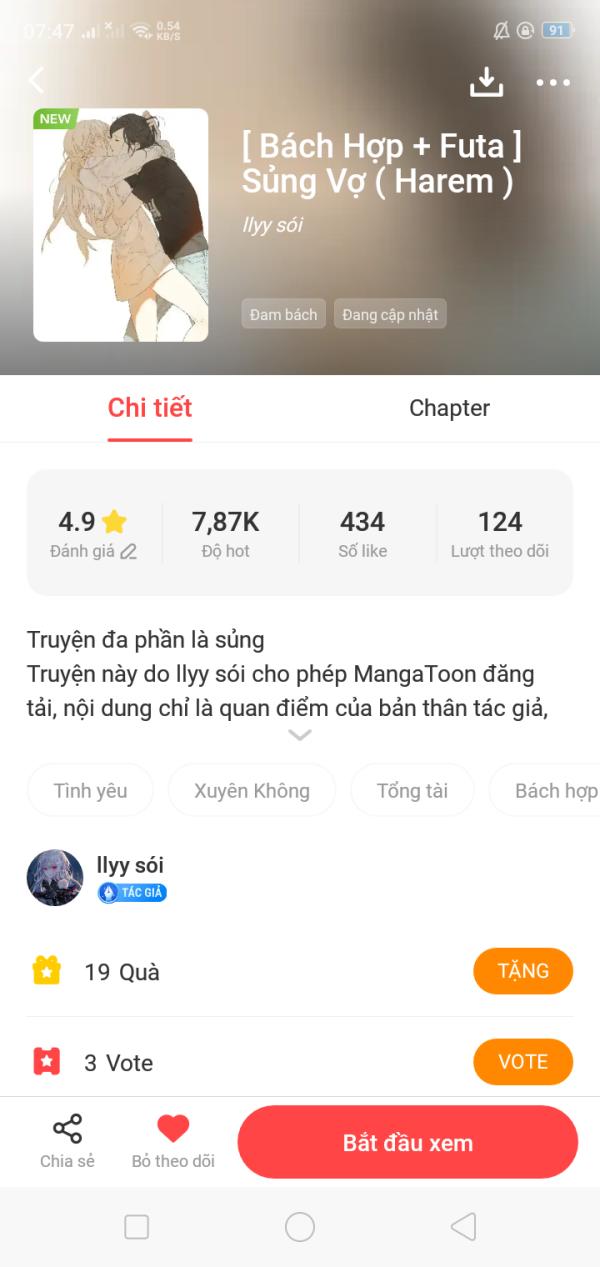Open the recent apps view
600x1267 pixels.
point(136,1227)
